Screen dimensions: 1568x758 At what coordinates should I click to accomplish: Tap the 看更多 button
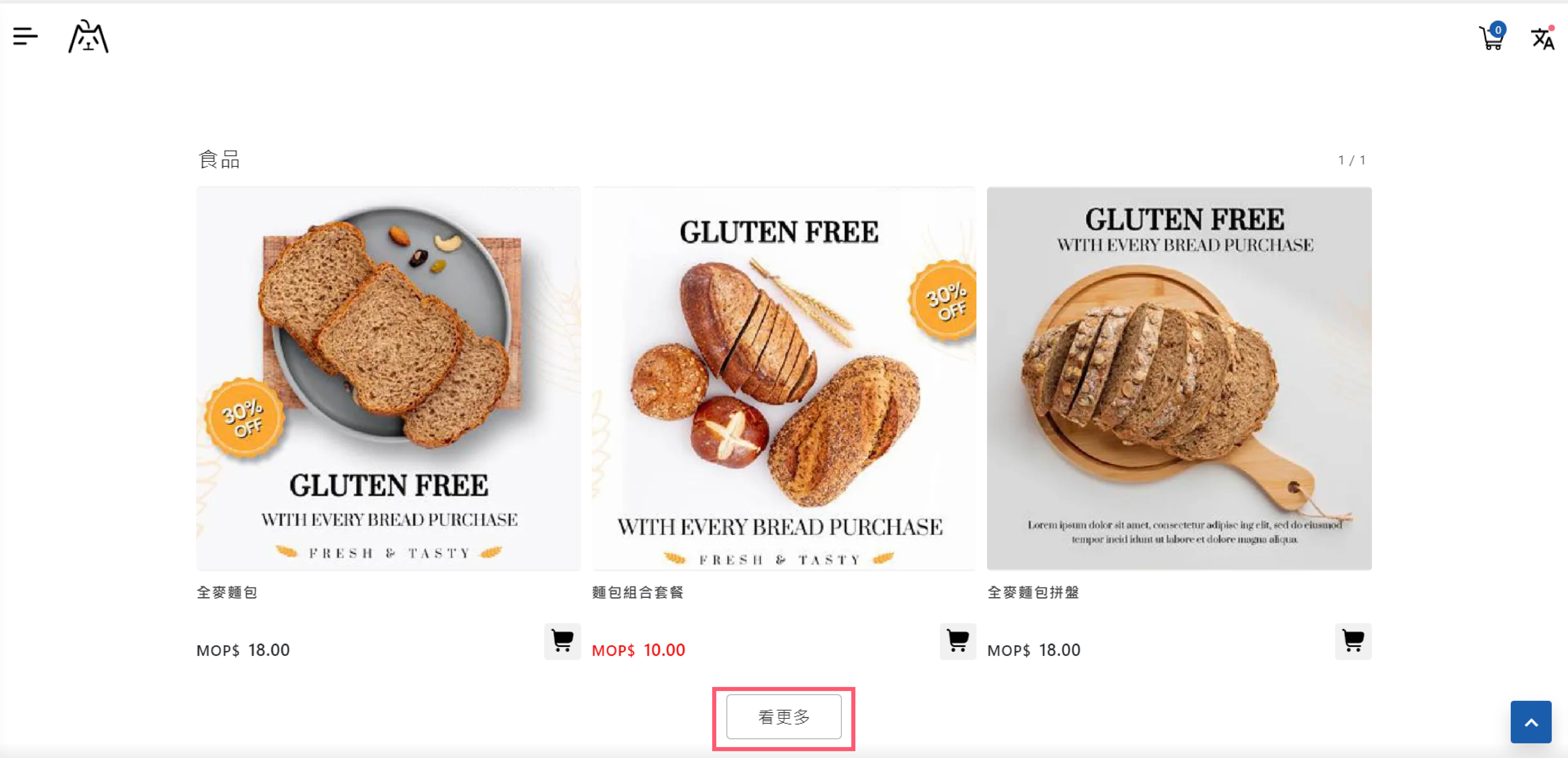pyautogui.click(x=783, y=717)
